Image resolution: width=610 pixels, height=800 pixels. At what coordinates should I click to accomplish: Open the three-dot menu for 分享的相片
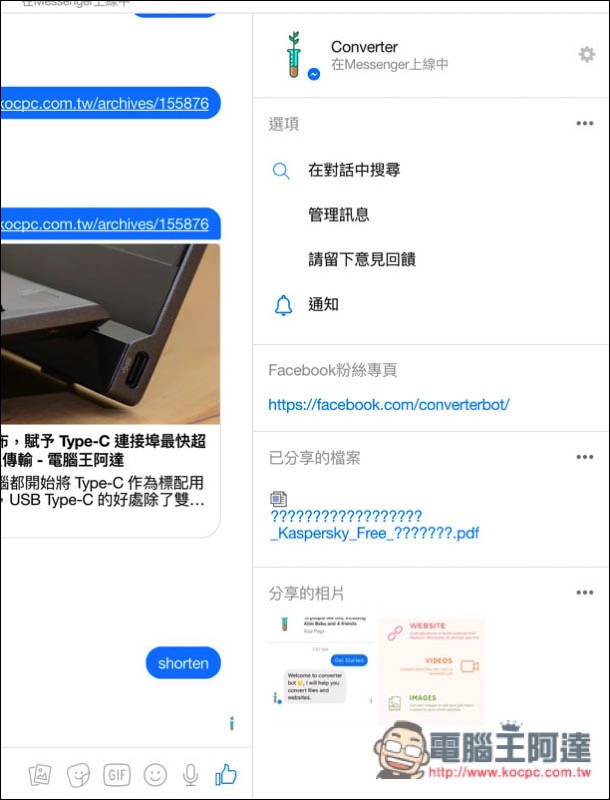[x=585, y=593]
